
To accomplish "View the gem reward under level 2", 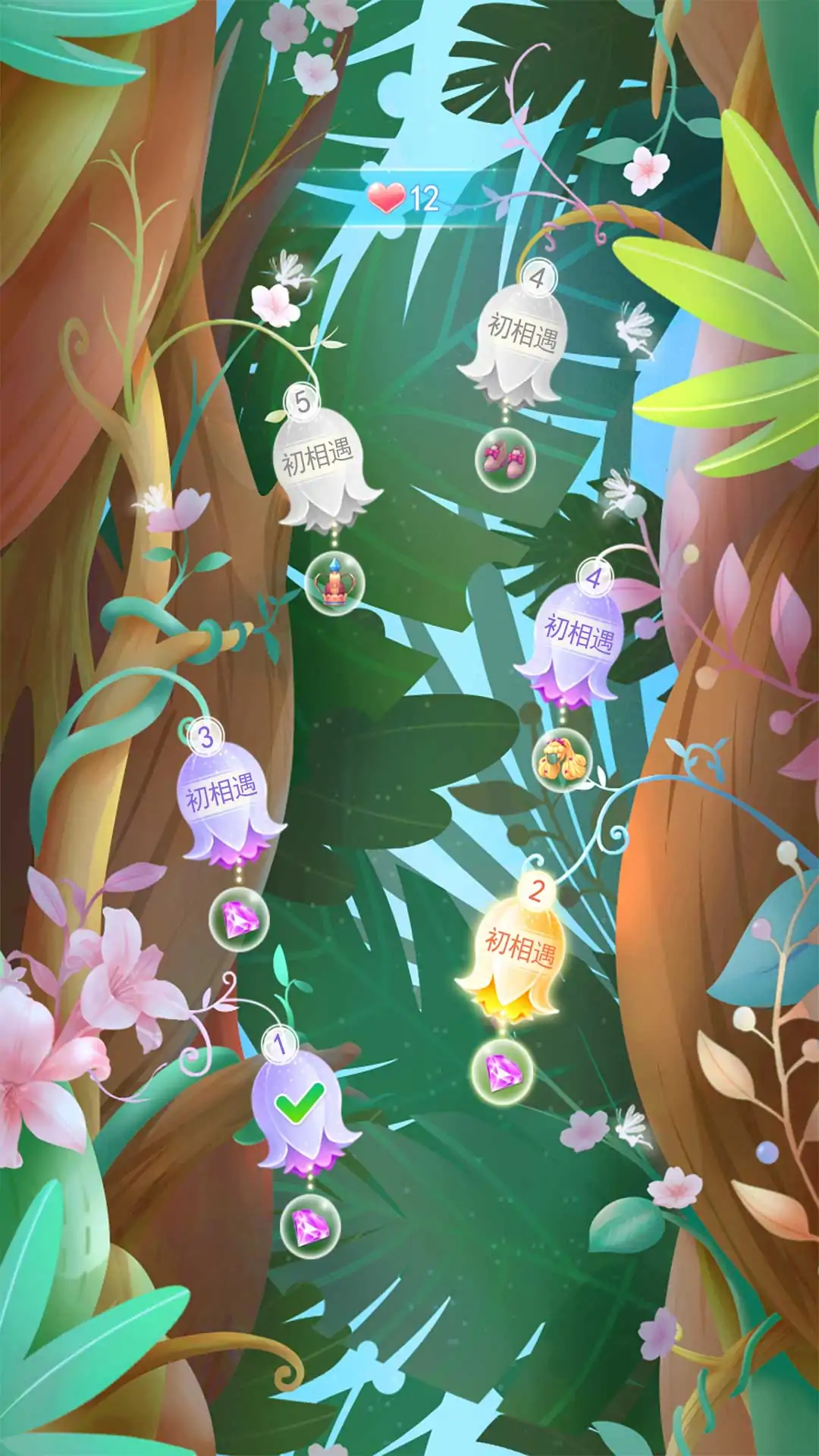I will click(502, 1071).
